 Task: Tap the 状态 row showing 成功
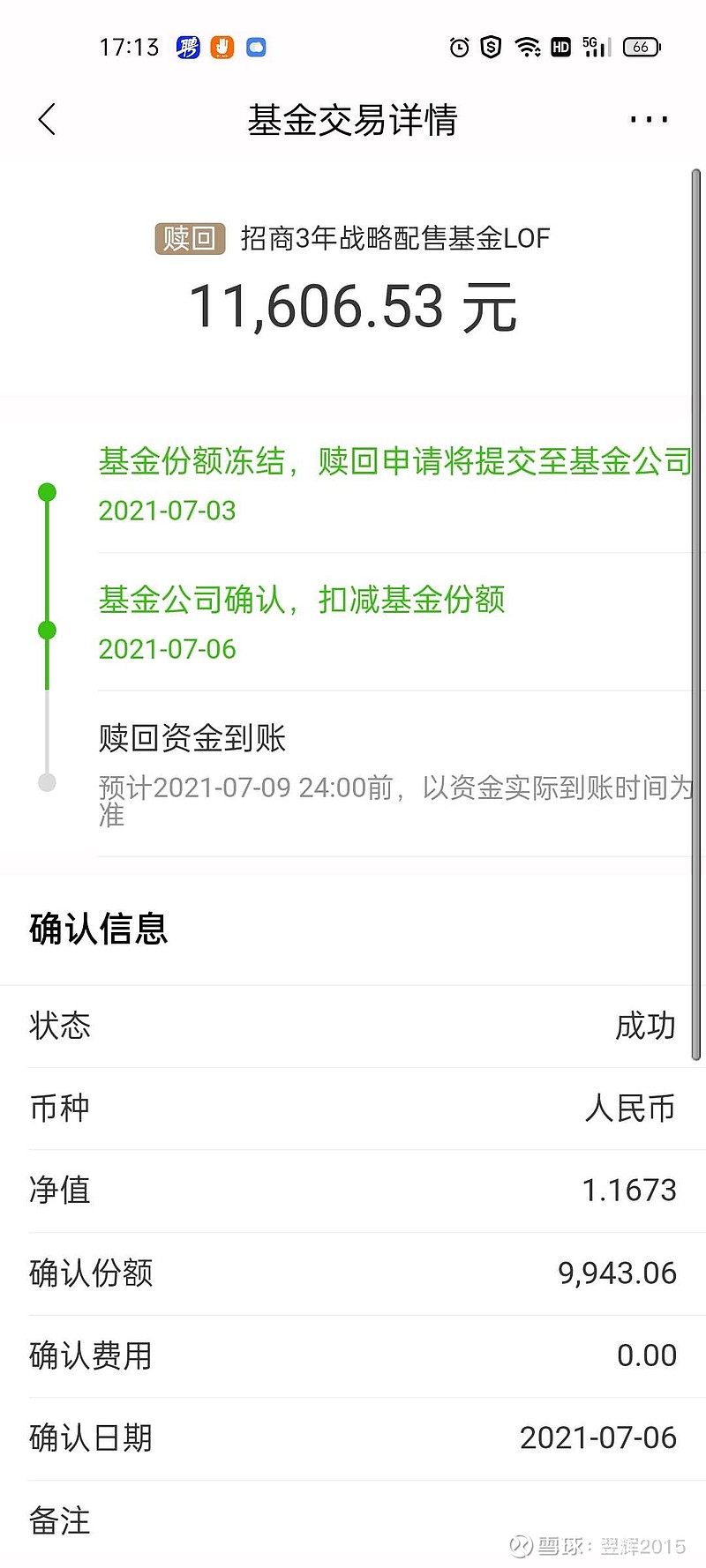click(353, 1026)
